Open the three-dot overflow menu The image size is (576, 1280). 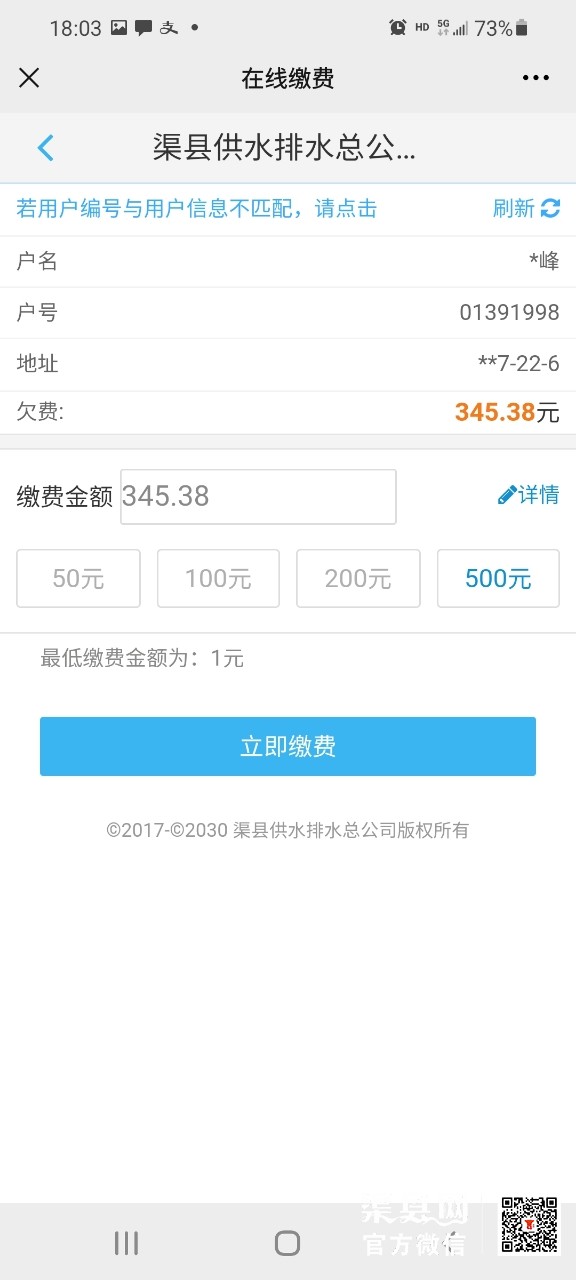pos(536,78)
